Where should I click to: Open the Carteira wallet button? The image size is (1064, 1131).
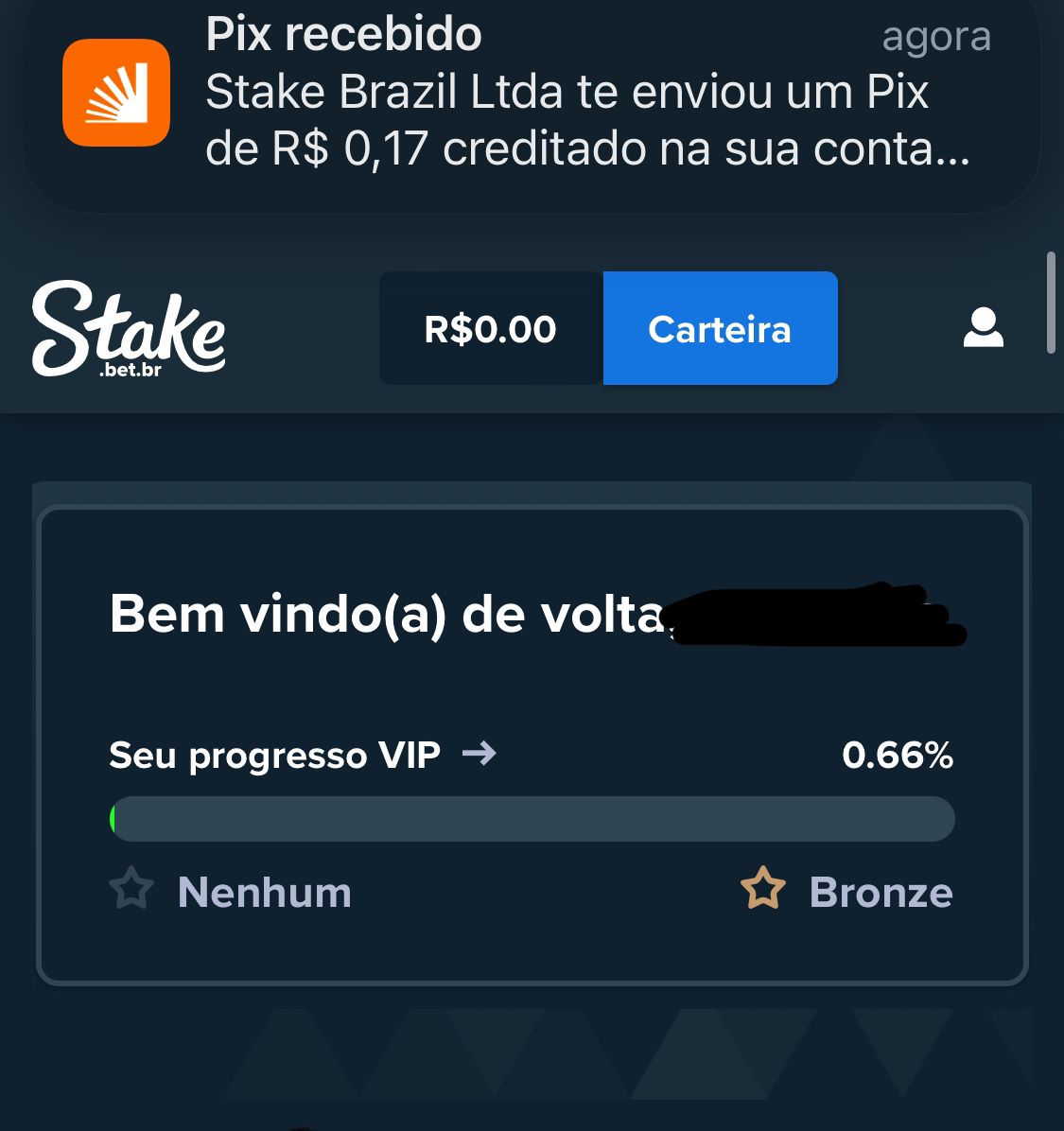click(x=720, y=328)
